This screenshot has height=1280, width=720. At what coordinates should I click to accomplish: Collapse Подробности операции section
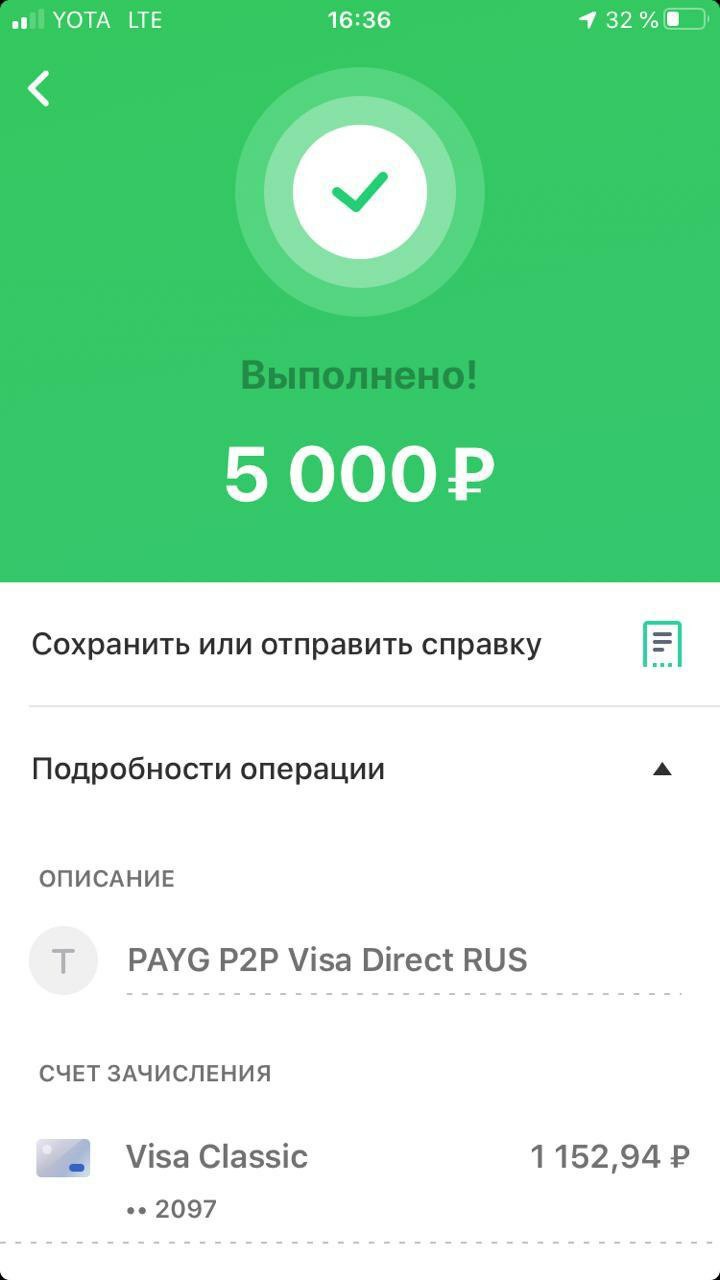tap(360, 769)
